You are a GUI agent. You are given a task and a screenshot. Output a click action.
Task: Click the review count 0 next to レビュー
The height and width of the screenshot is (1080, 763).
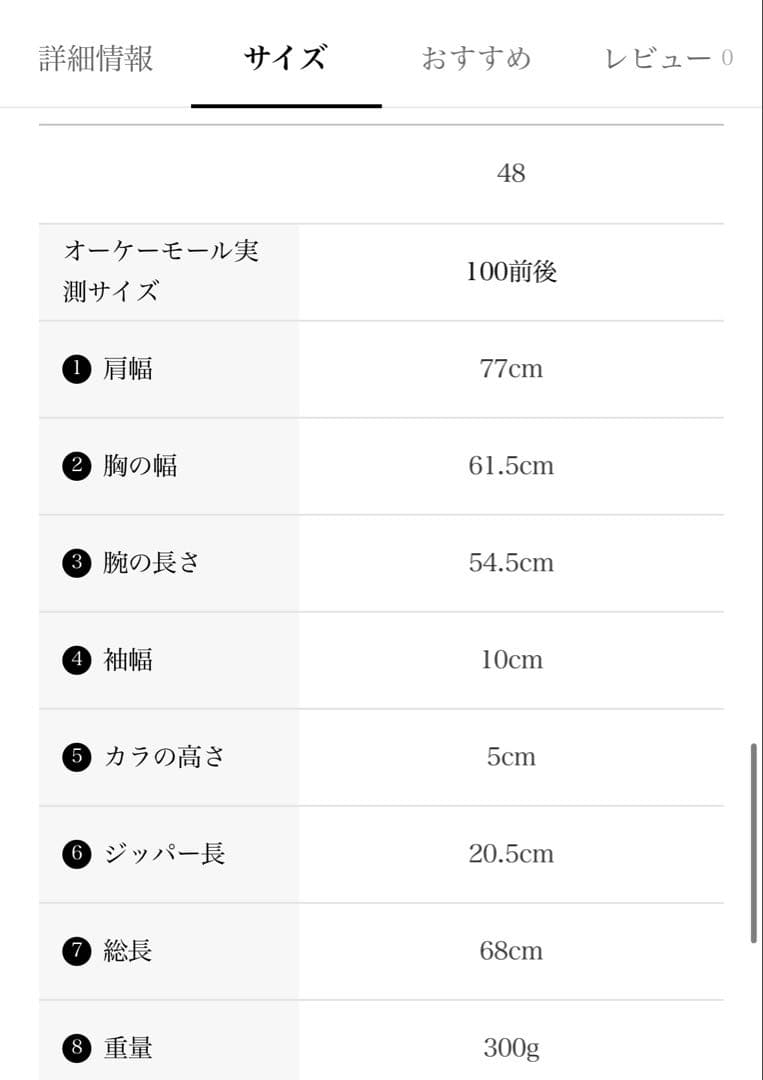[728, 57]
